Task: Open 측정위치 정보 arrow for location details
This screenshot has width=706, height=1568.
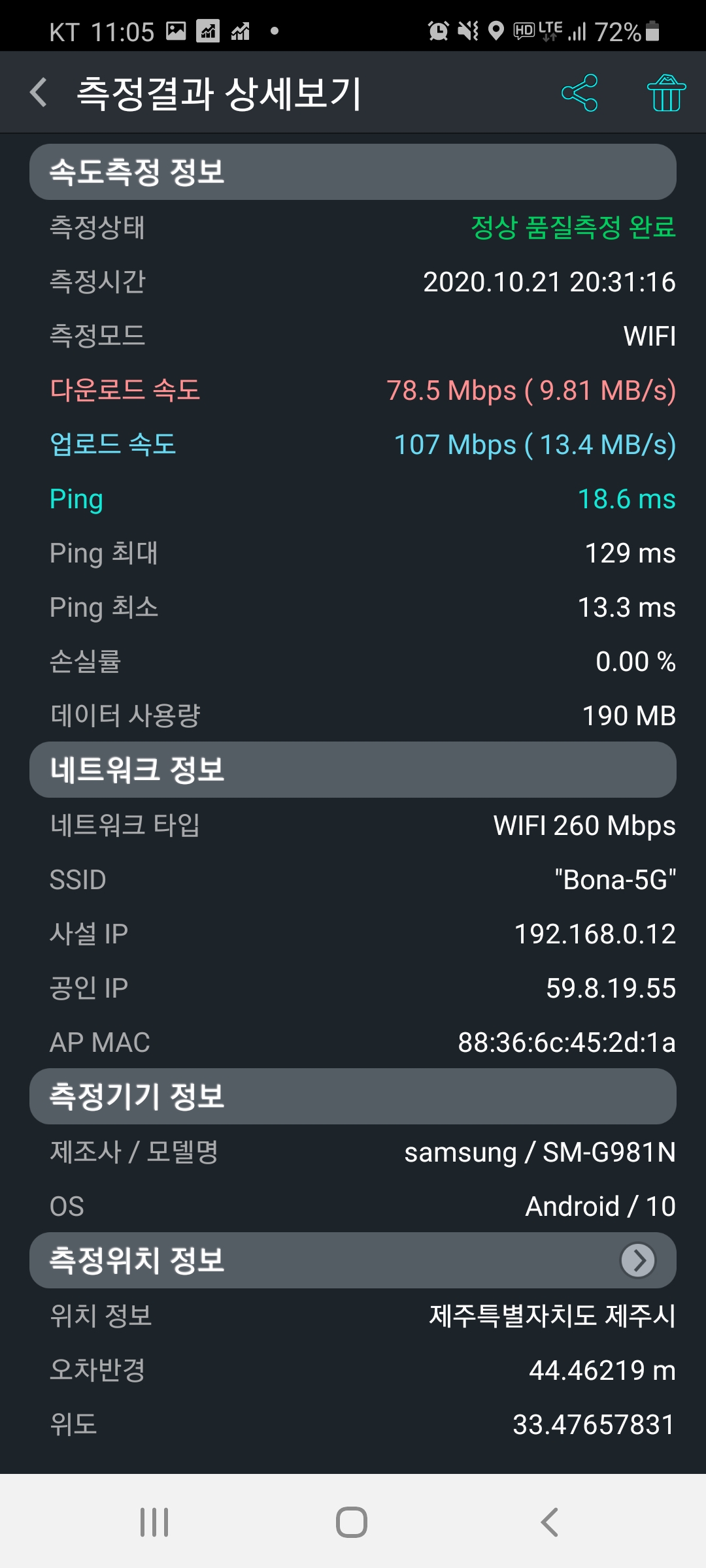Action: click(638, 1260)
